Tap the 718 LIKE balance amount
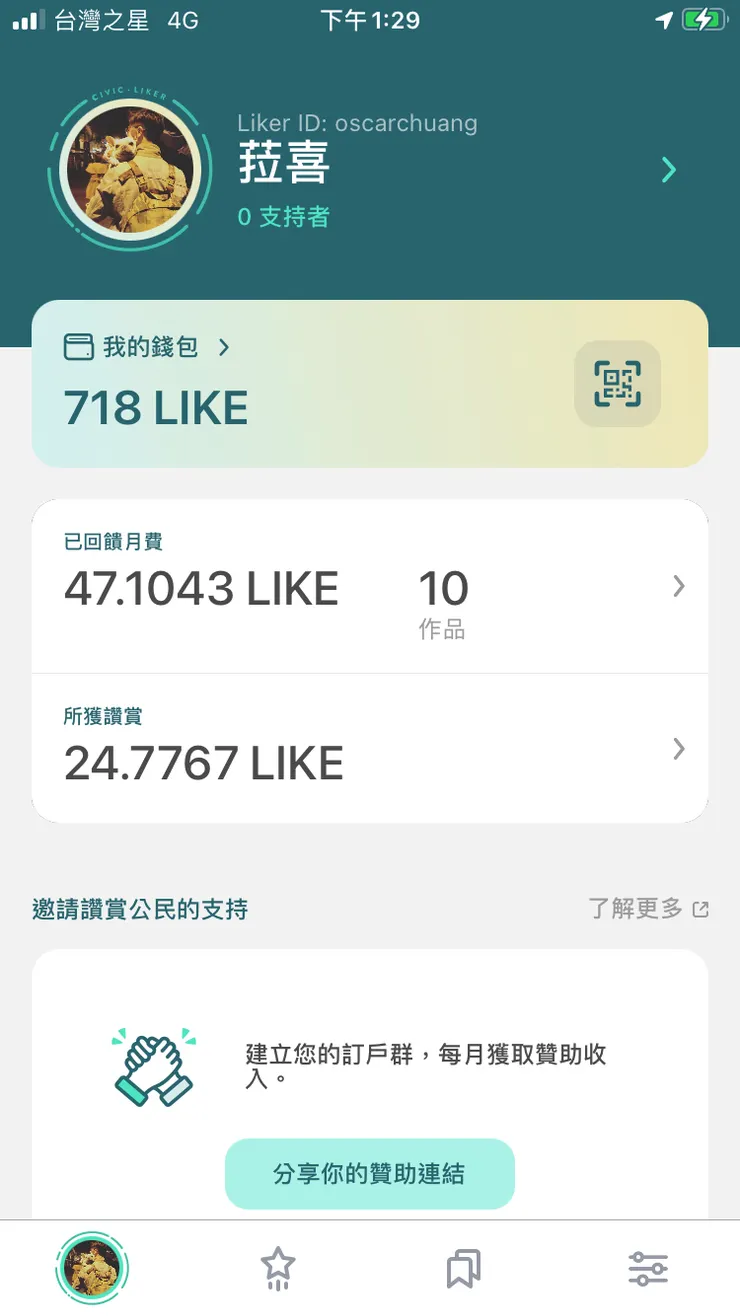 pos(154,406)
